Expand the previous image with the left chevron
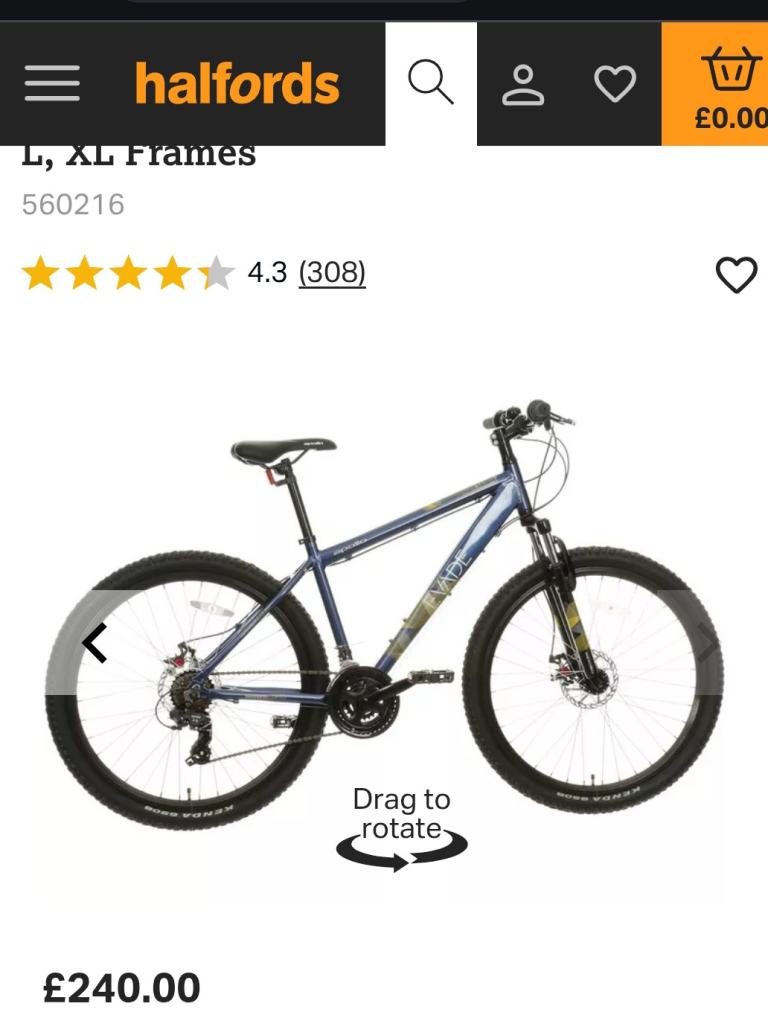Image resolution: width=768 pixels, height=1015 pixels. (96, 645)
